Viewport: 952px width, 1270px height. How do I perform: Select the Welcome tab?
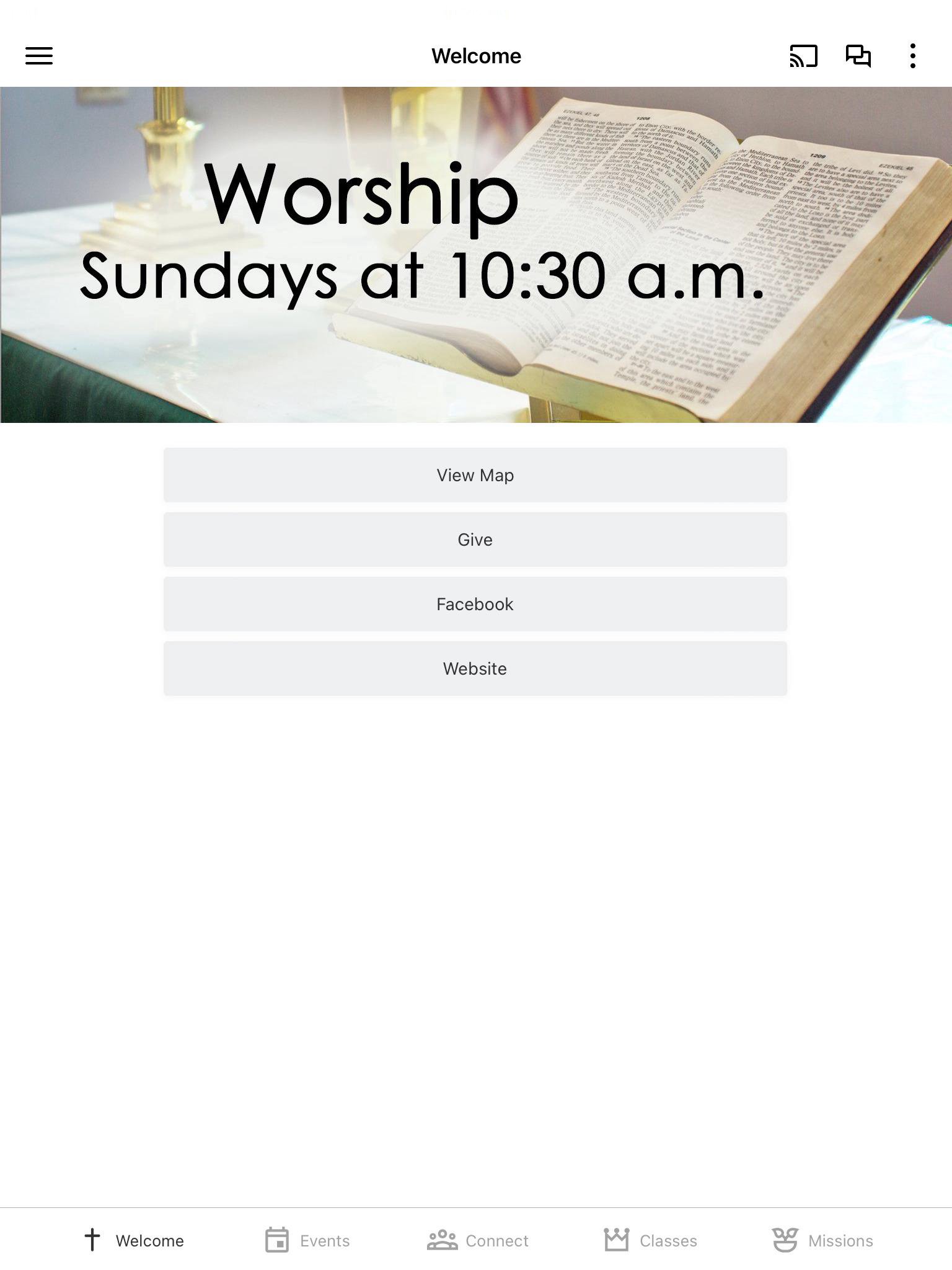point(134,1240)
